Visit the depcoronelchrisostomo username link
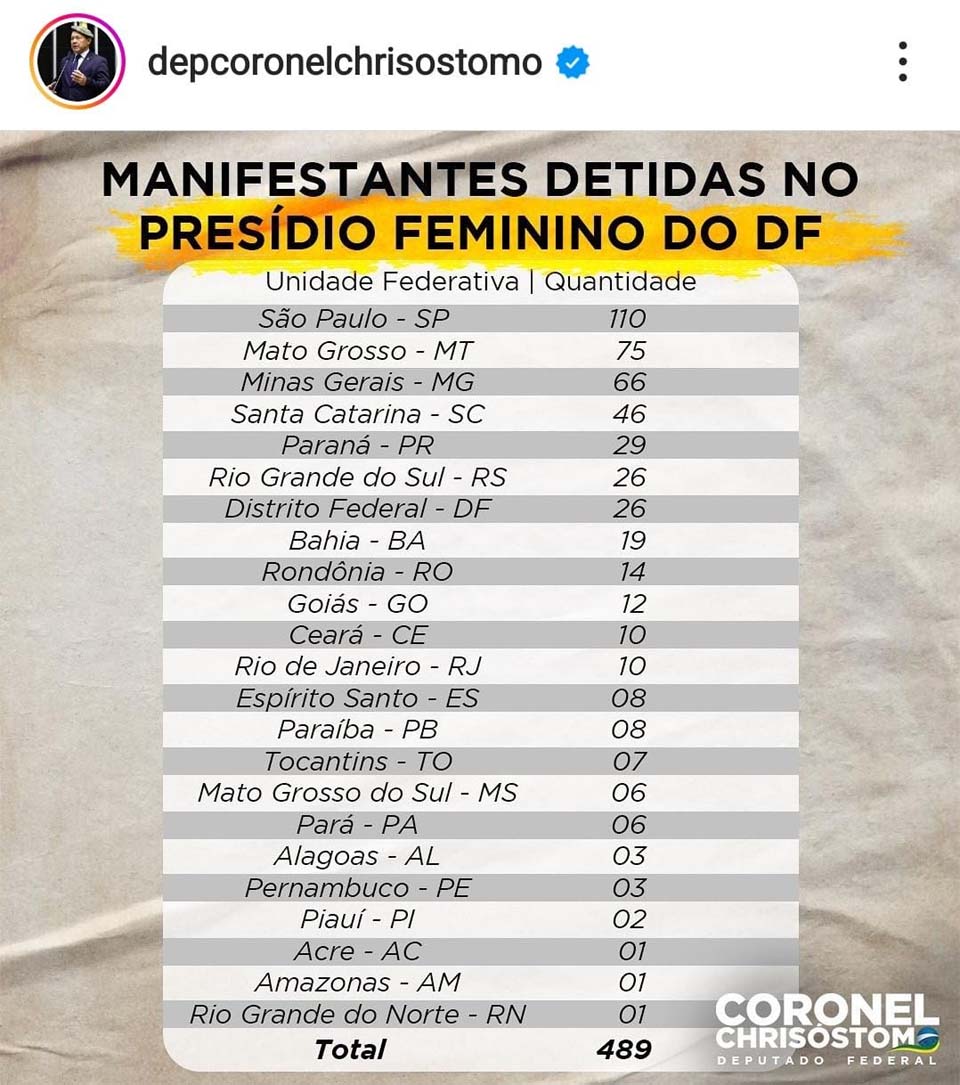 (345, 63)
